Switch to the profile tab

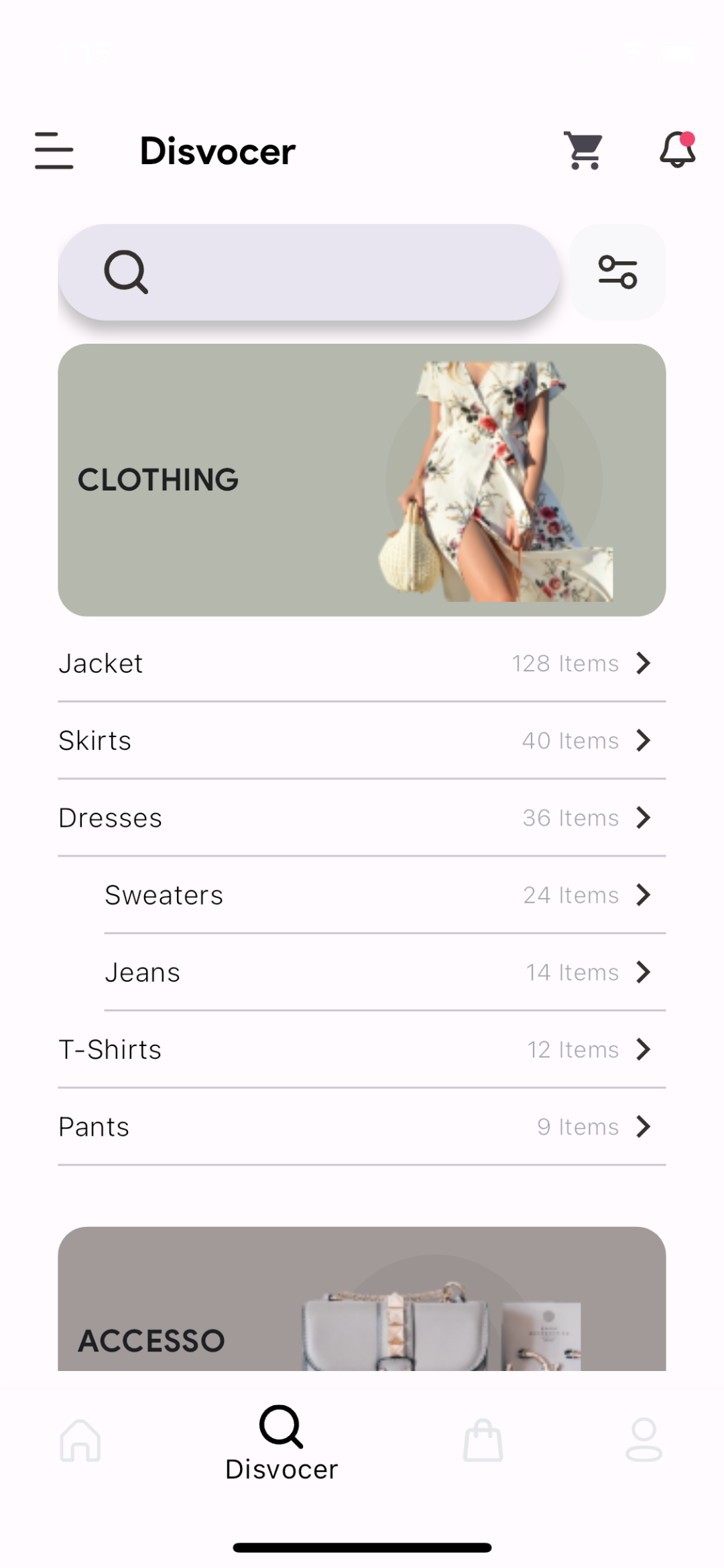644,1441
